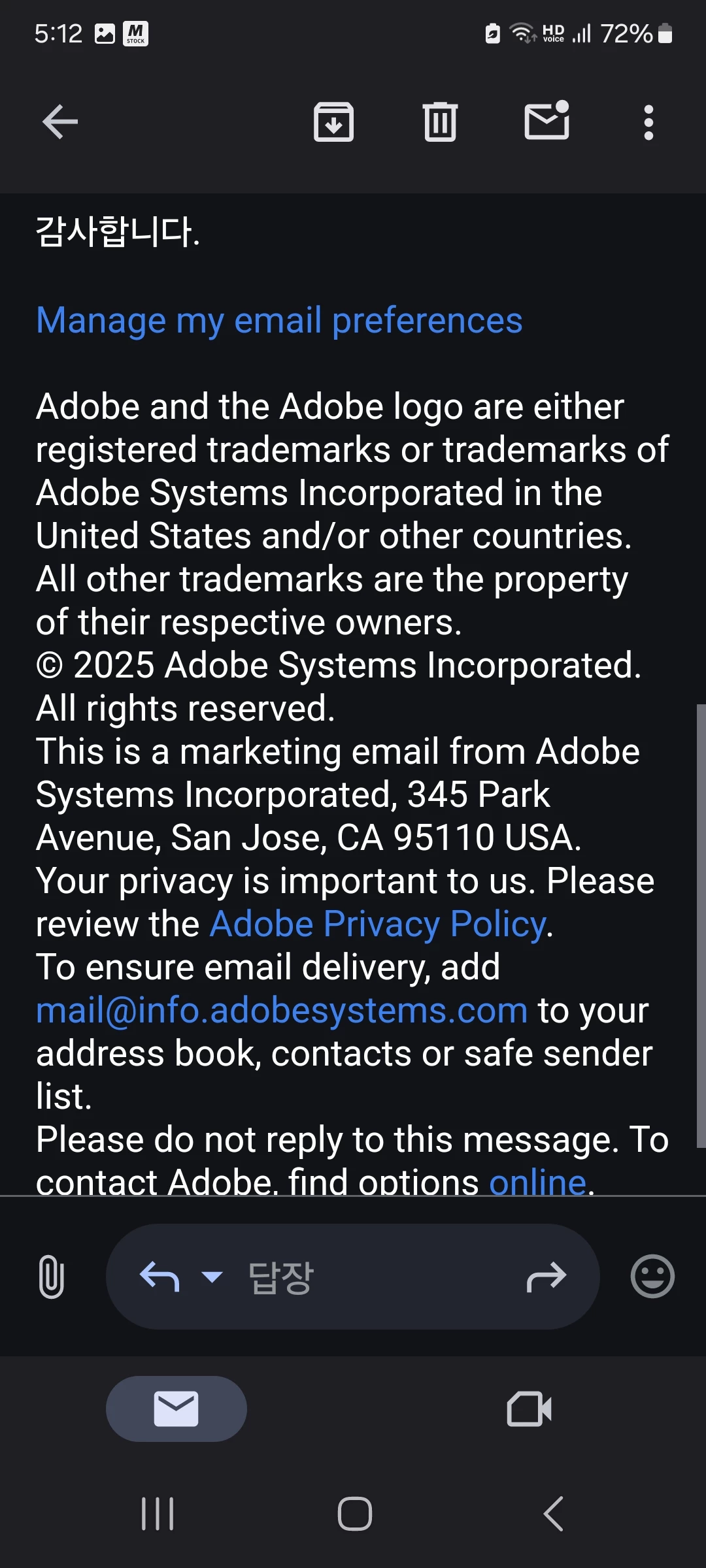The height and width of the screenshot is (1568, 706).
Task: Tap the mail@info.adobesystems.com address link
Action: point(282,1011)
